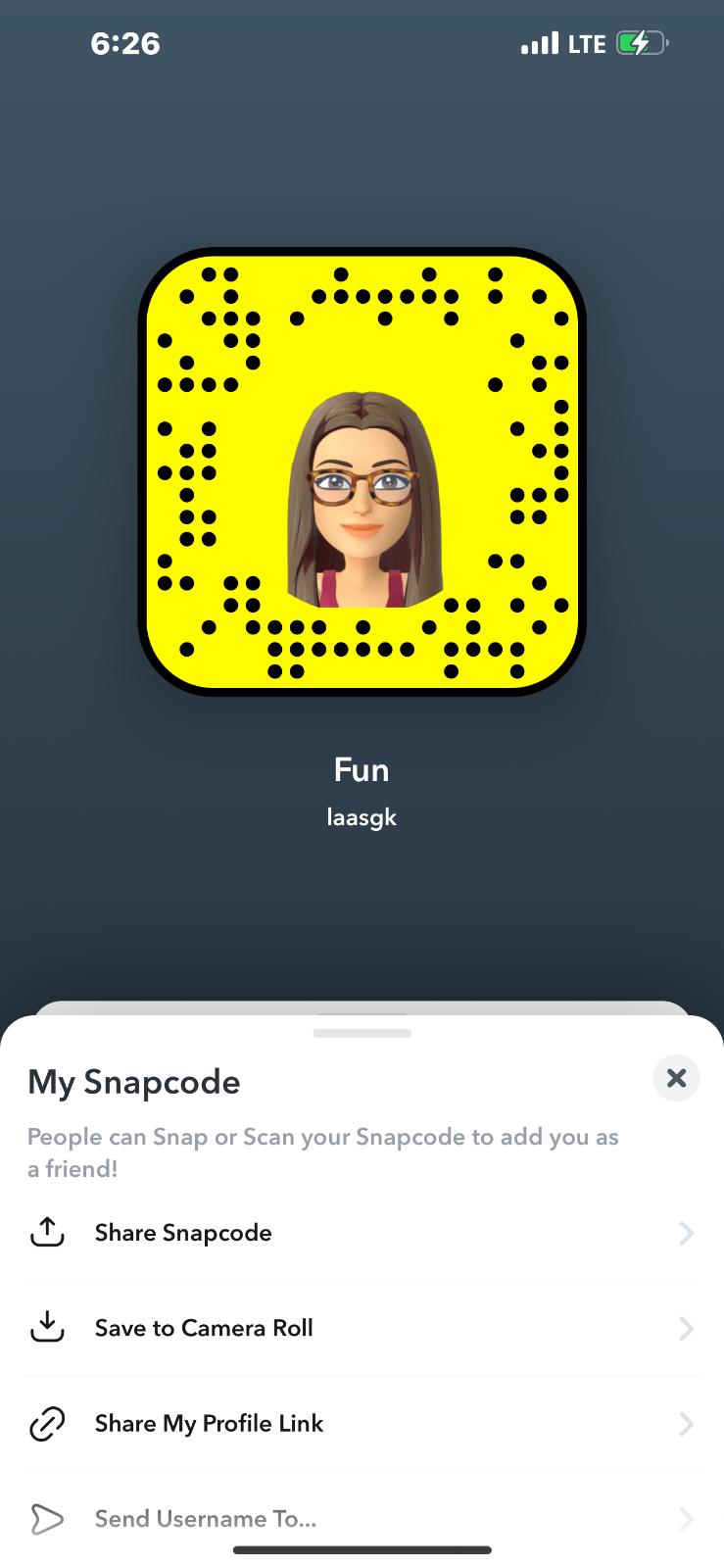The width and height of the screenshot is (724, 1568).
Task: Close the My Snapcode sheet
Action: [676, 1078]
